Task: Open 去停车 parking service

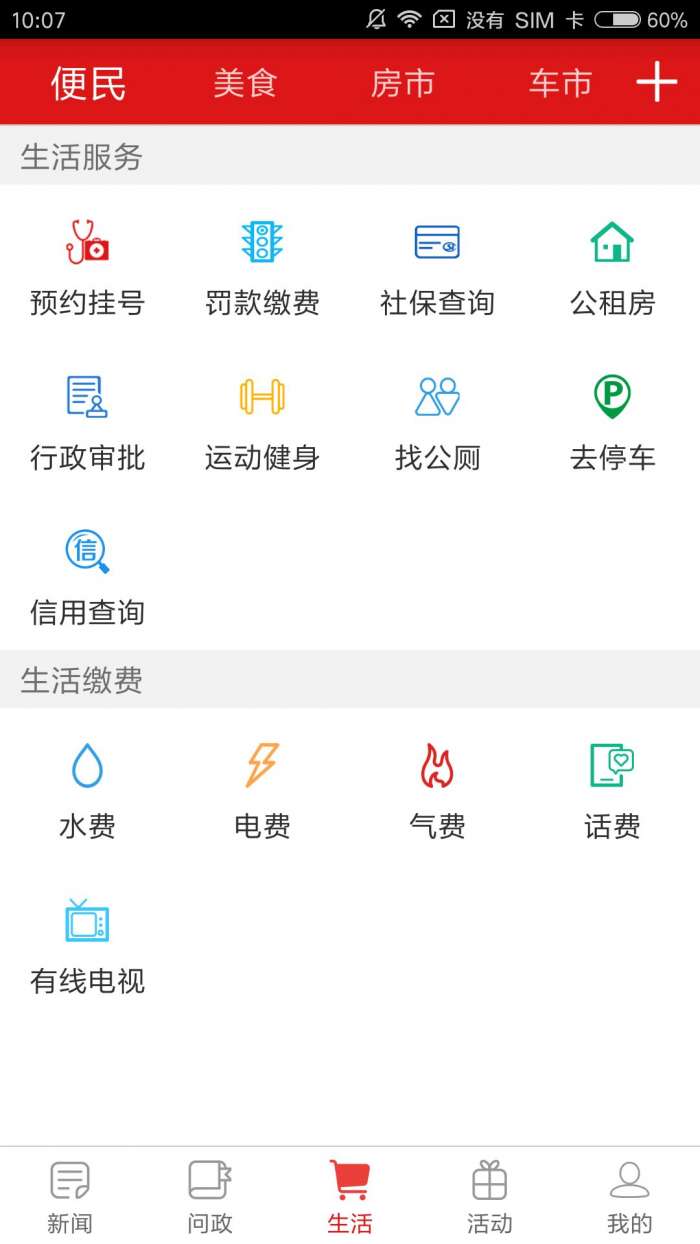Action: [x=612, y=423]
